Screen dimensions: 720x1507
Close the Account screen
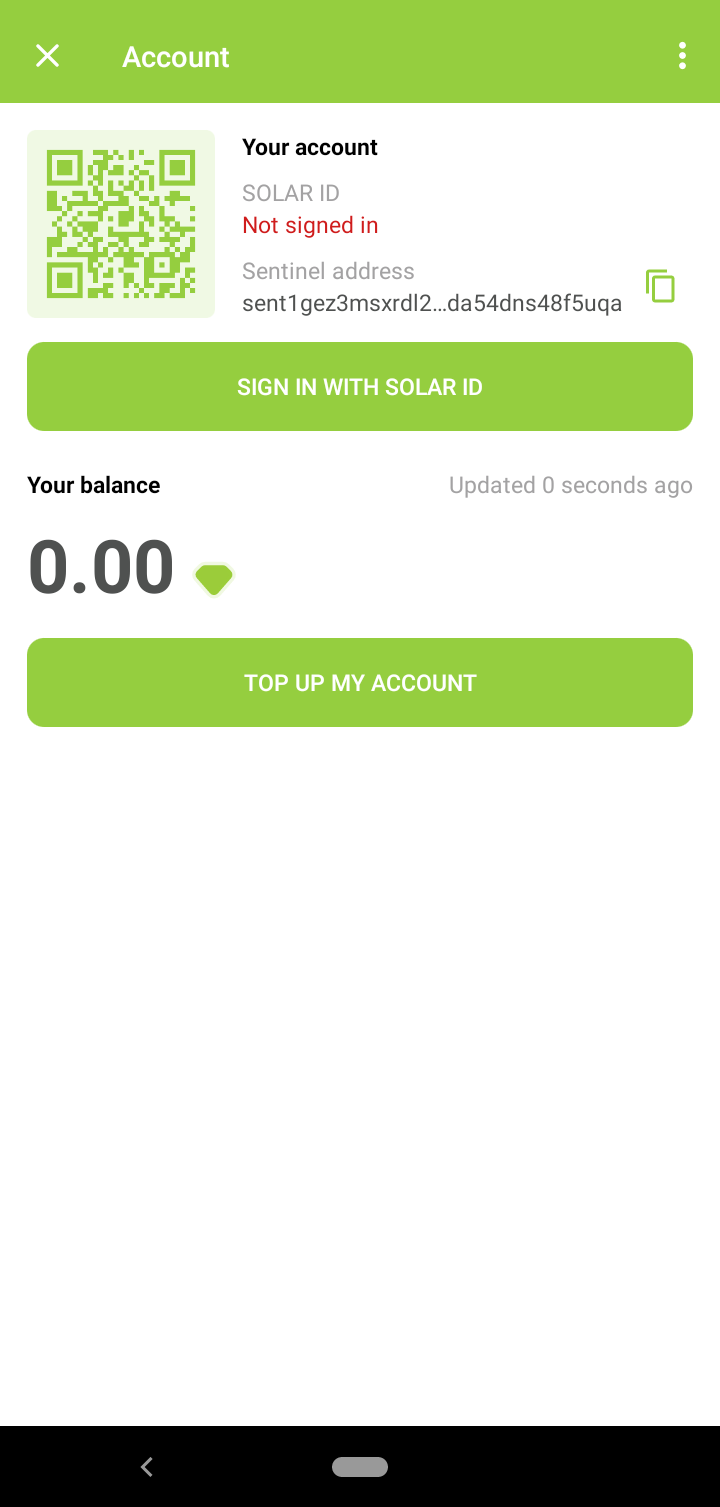[47, 56]
